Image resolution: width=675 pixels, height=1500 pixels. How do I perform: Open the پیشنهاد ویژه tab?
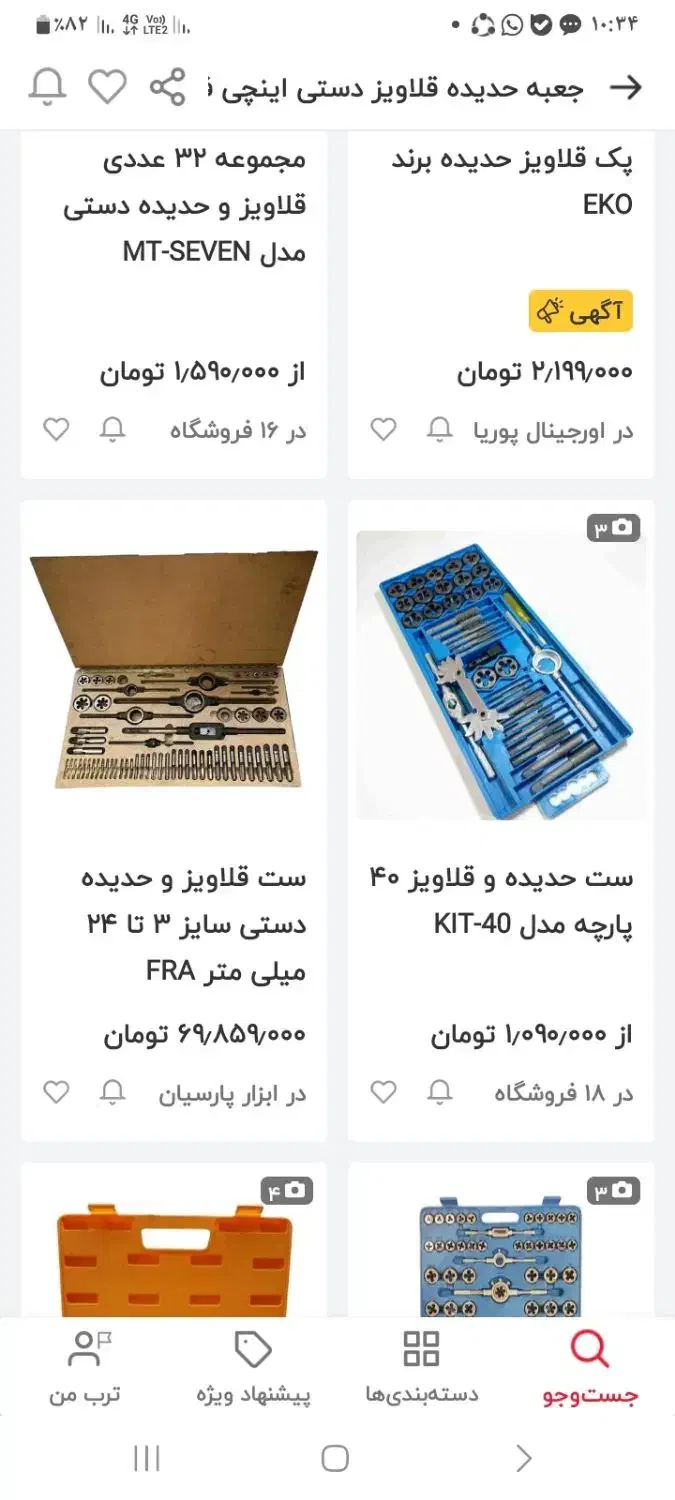tap(253, 1368)
